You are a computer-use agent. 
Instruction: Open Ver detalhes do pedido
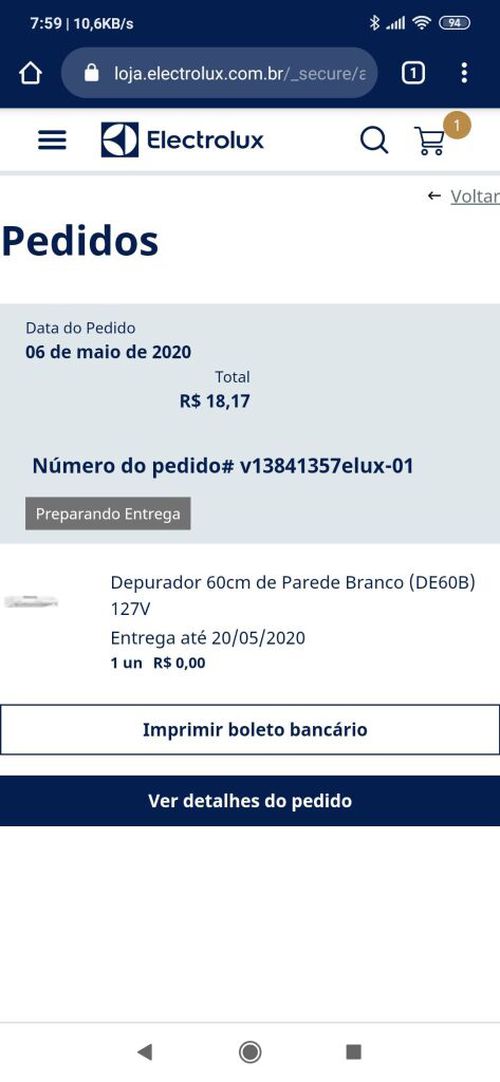(250, 800)
